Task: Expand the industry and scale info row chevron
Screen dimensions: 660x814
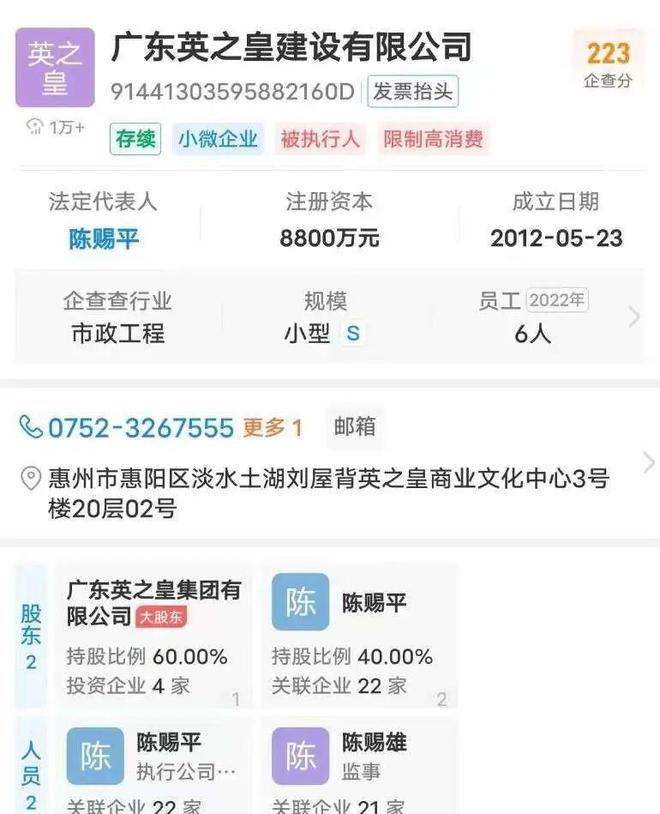Action: [633, 317]
